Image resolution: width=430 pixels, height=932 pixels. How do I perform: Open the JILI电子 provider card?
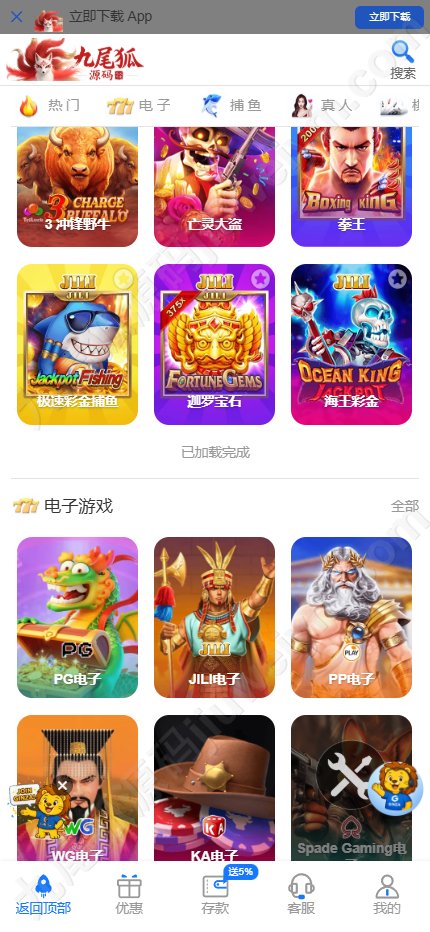tap(214, 618)
